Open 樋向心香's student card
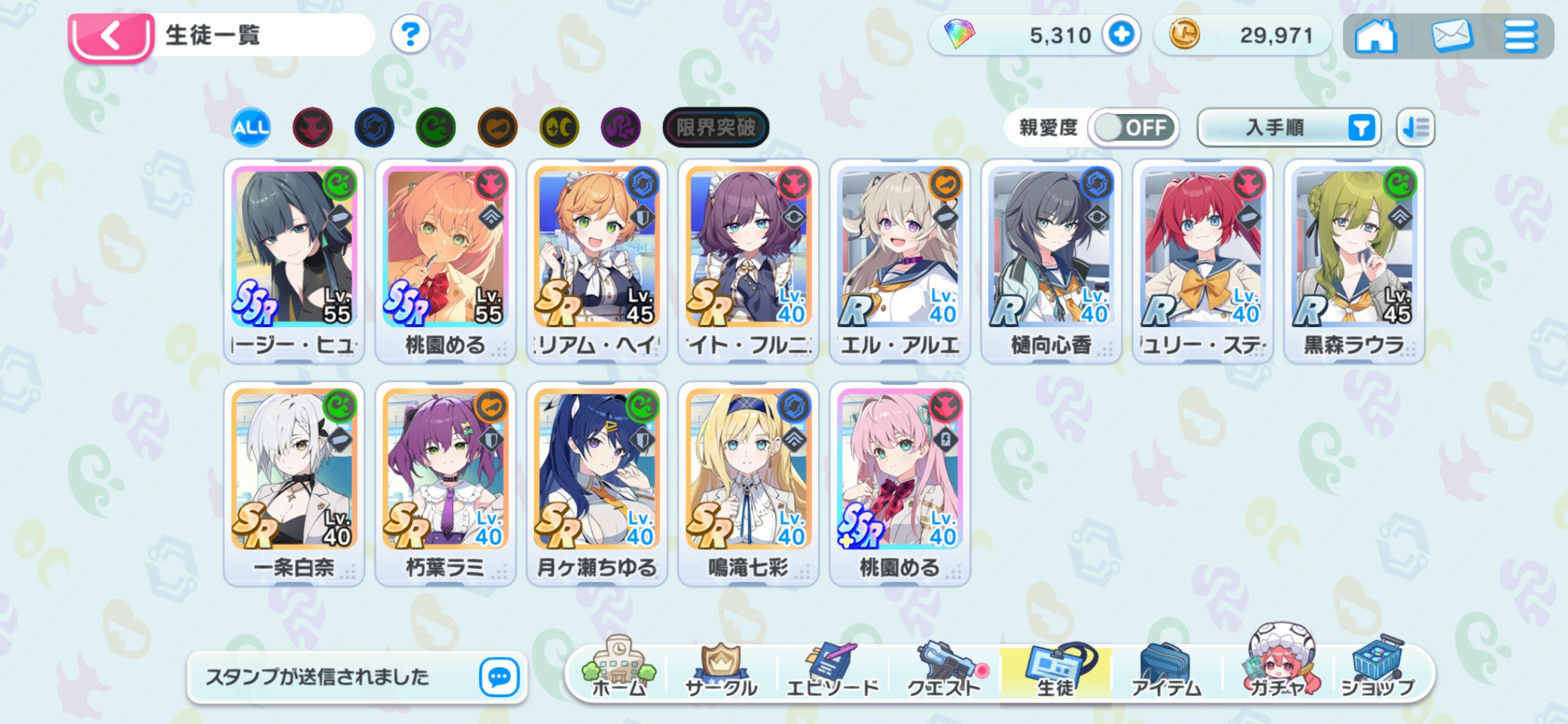 click(1051, 261)
